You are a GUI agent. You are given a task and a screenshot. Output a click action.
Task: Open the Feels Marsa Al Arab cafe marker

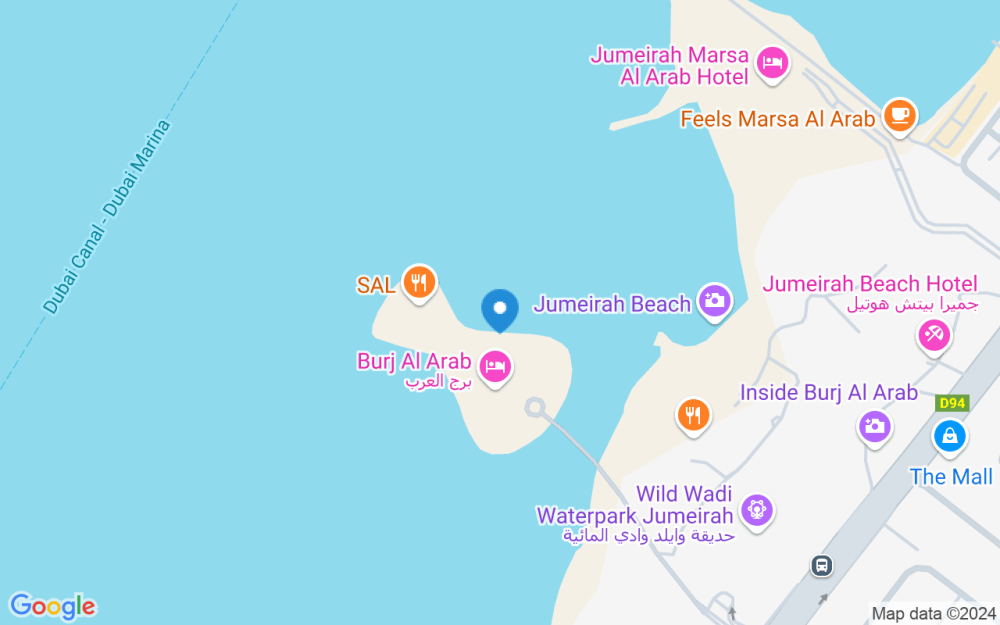click(x=900, y=115)
